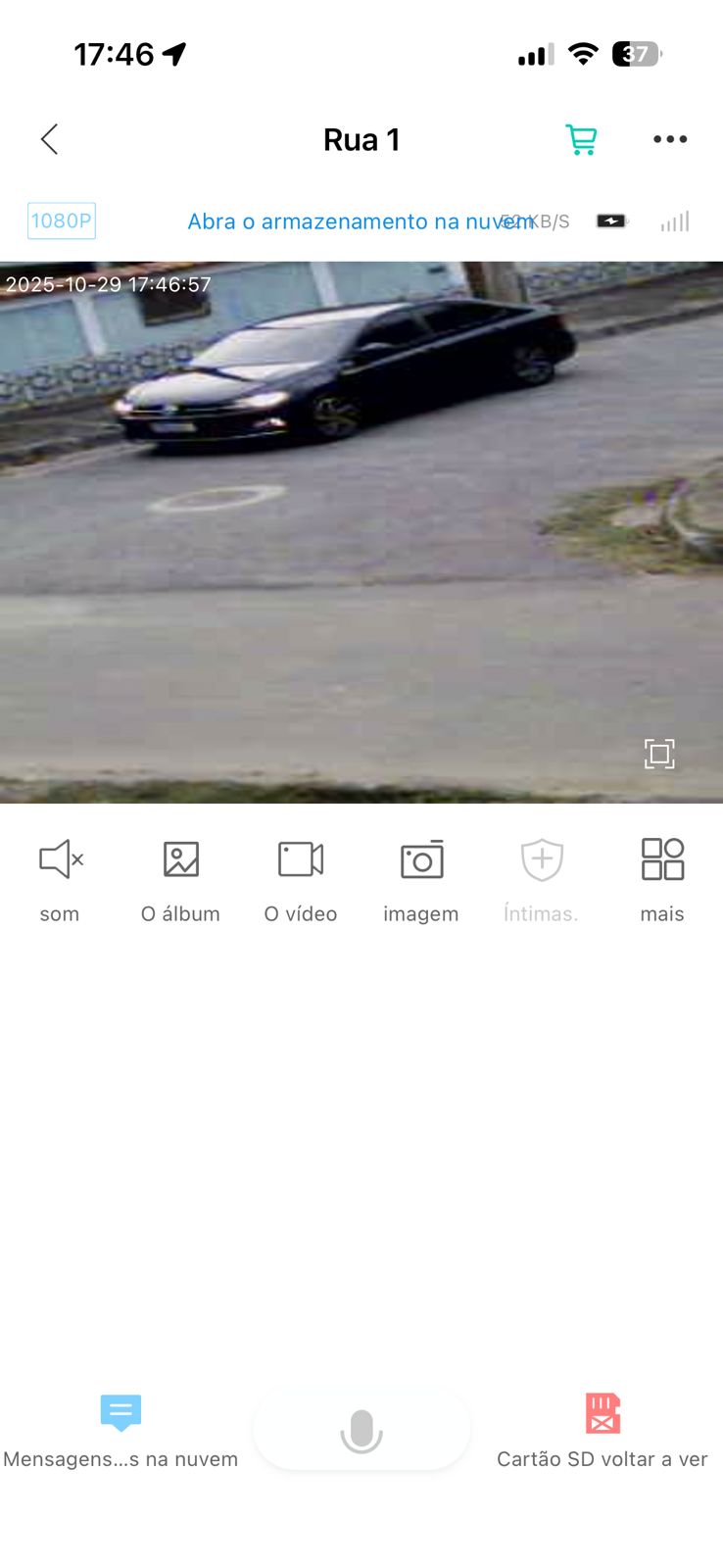The width and height of the screenshot is (723, 1568).
Task: Open Cartão SD voltar a ver
Action: coord(602,1431)
